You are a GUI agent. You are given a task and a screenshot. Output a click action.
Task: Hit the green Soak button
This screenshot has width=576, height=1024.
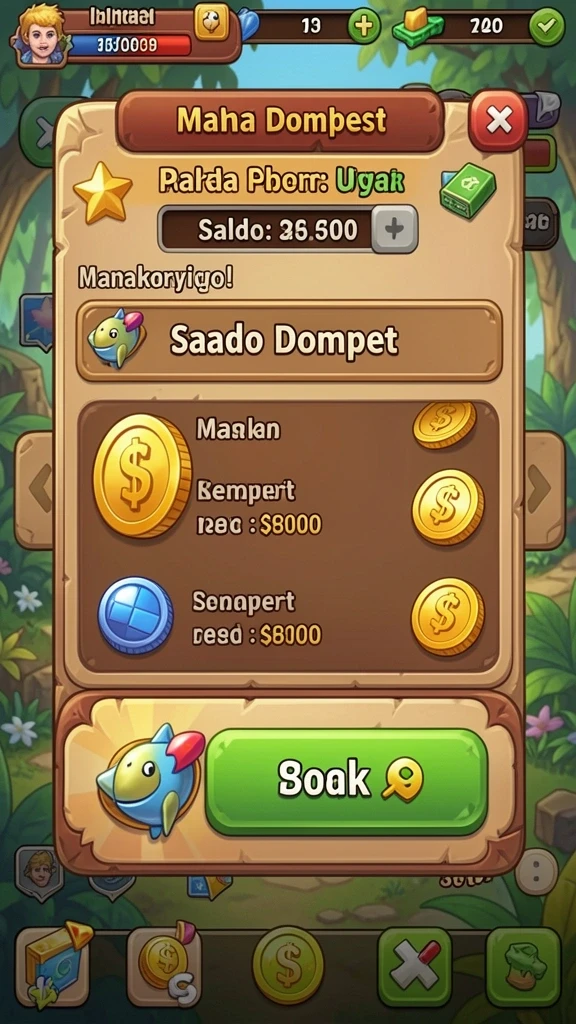[347, 781]
